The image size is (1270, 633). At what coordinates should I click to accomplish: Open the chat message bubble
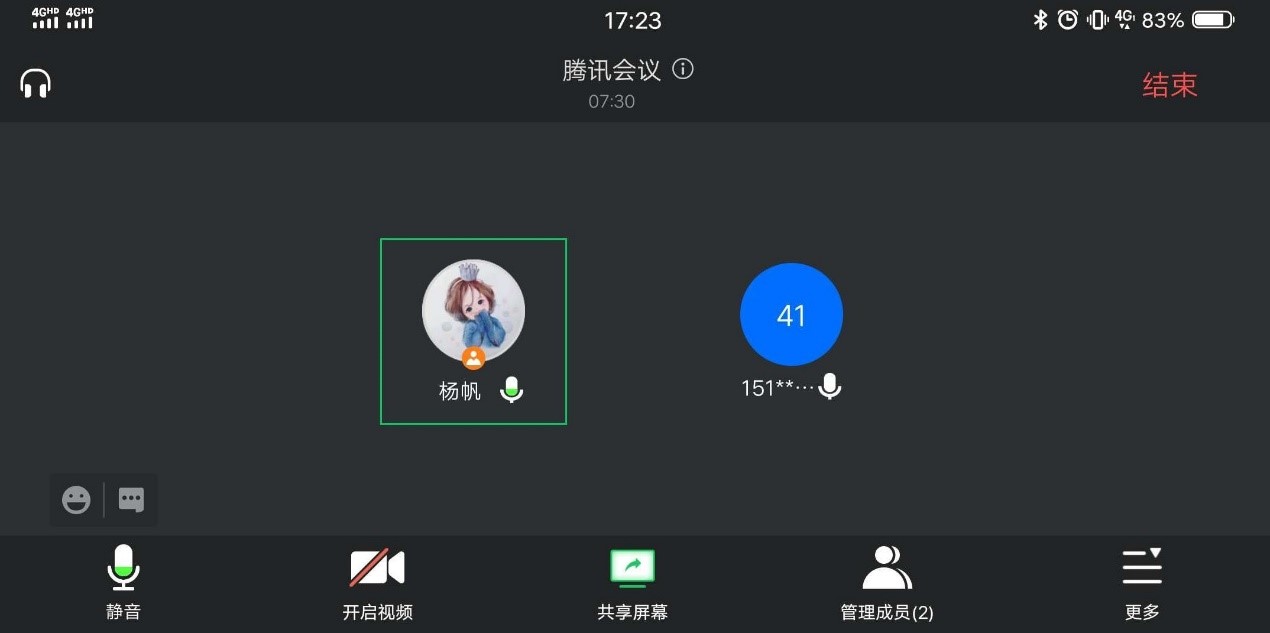(131, 499)
